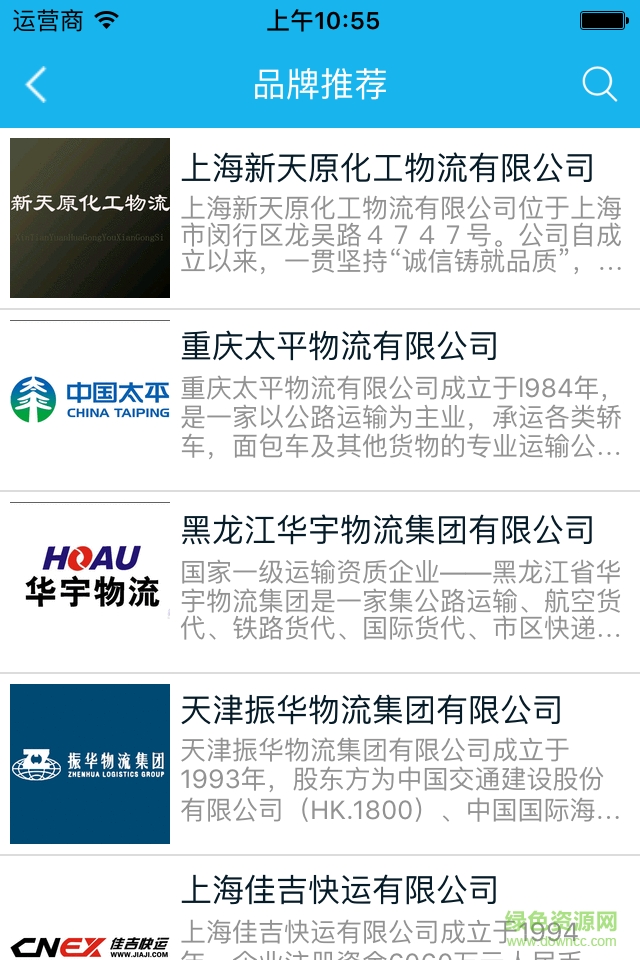The height and width of the screenshot is (960, 640).
Task: Open the search magnifier icon
Action: tap(599, 85)
